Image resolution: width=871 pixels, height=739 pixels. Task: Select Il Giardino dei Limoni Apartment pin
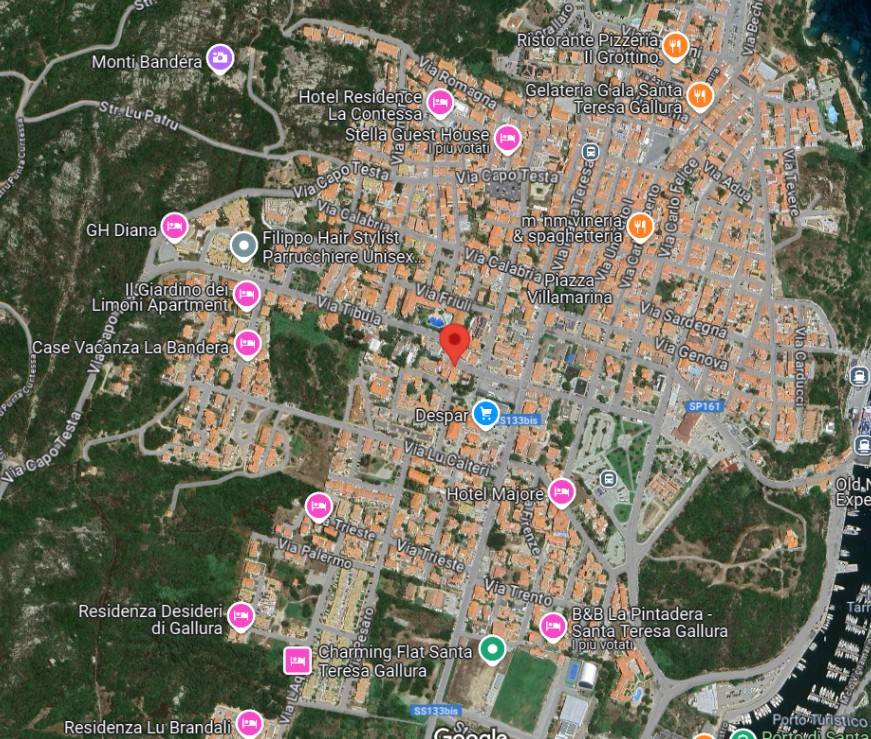(247, 294)
